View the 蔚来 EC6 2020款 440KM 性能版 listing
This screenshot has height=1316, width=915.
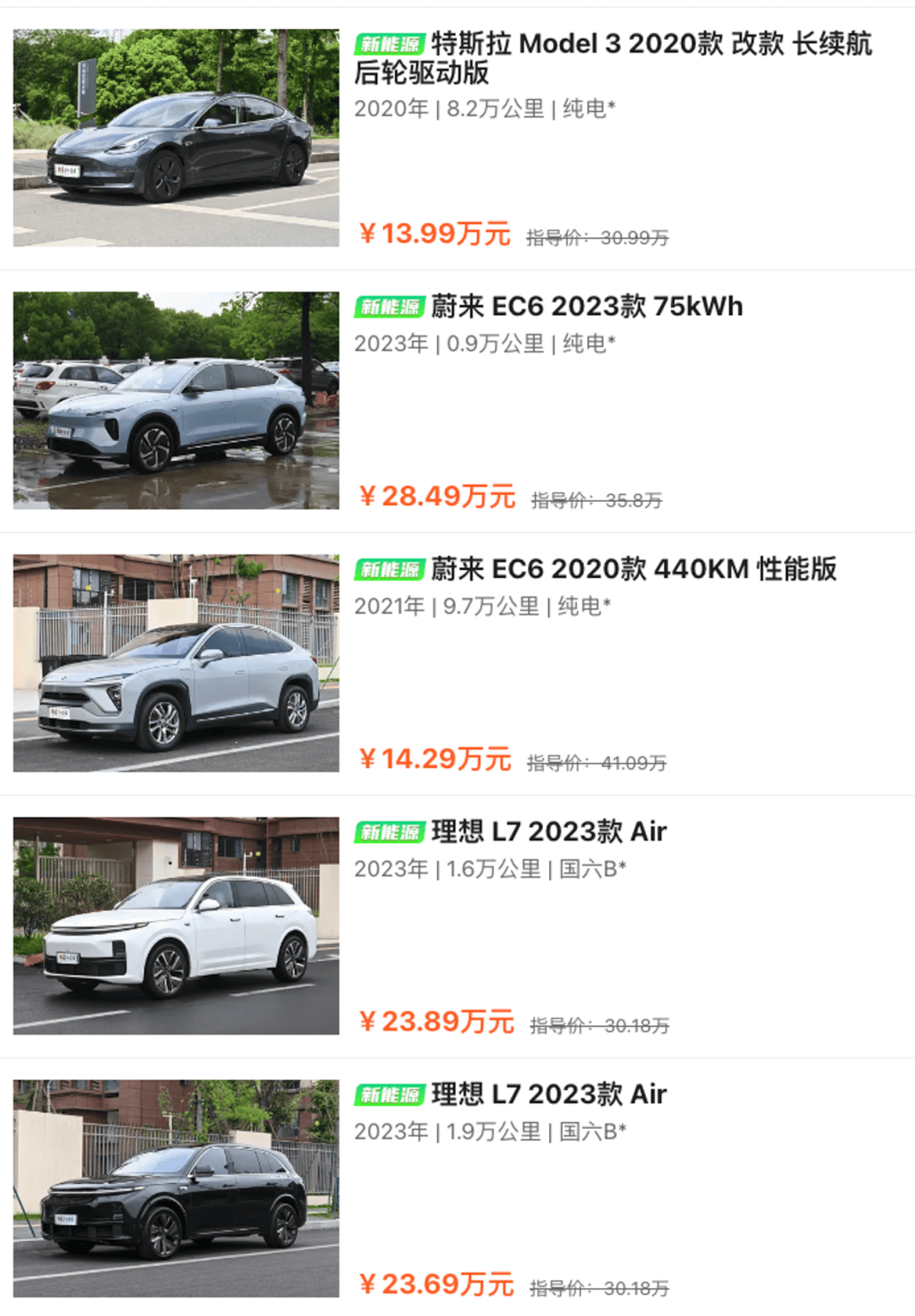[457, 664]
